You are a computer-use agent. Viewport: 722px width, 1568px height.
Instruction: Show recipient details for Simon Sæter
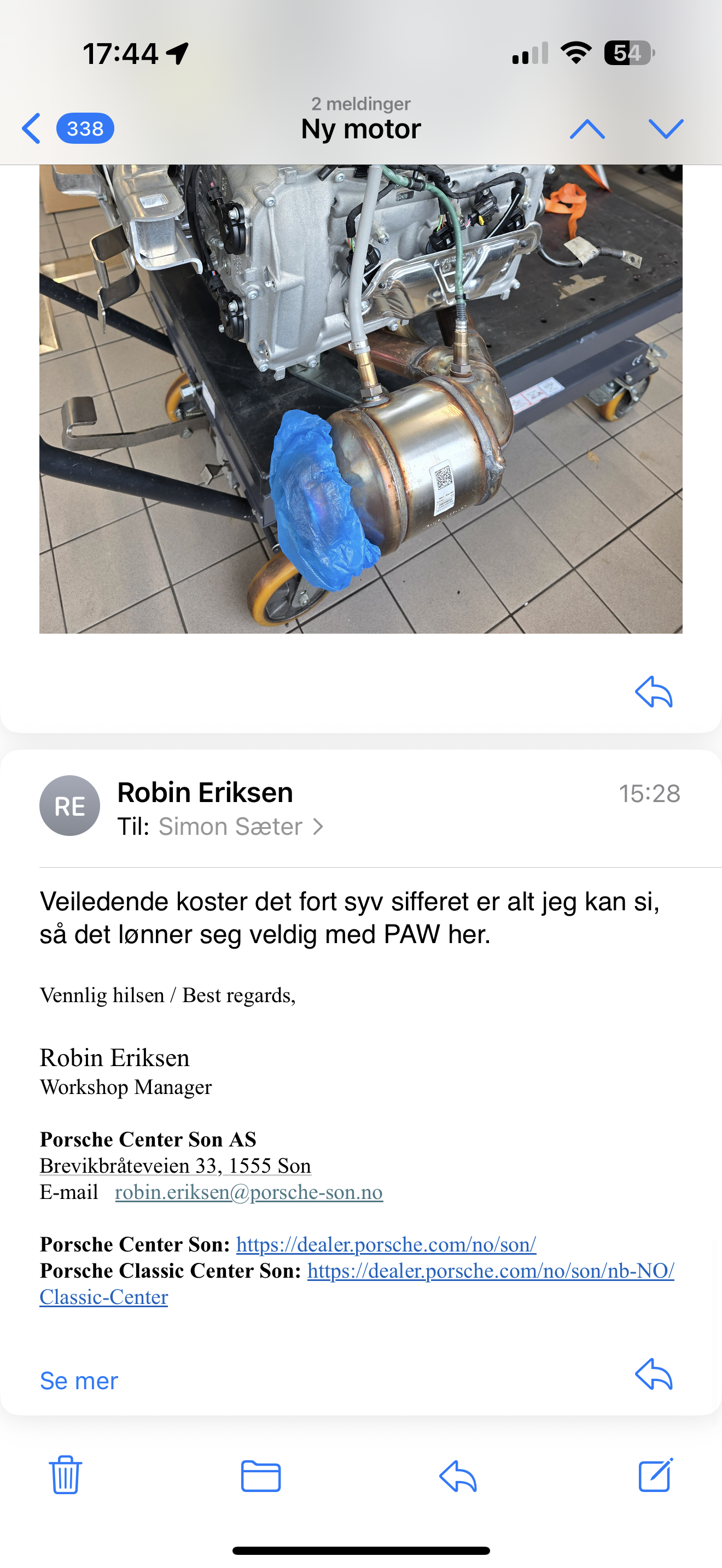[241, 827]
